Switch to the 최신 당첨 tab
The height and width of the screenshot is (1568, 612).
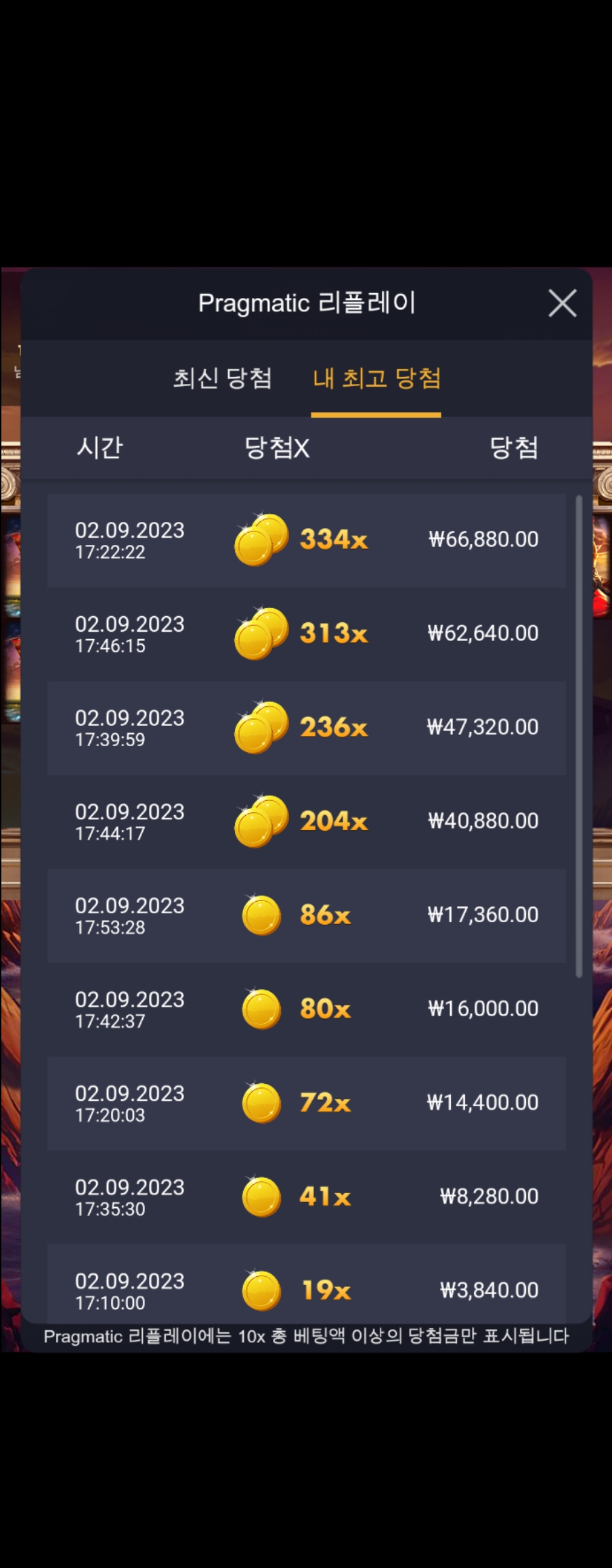[x=222, y=378]
